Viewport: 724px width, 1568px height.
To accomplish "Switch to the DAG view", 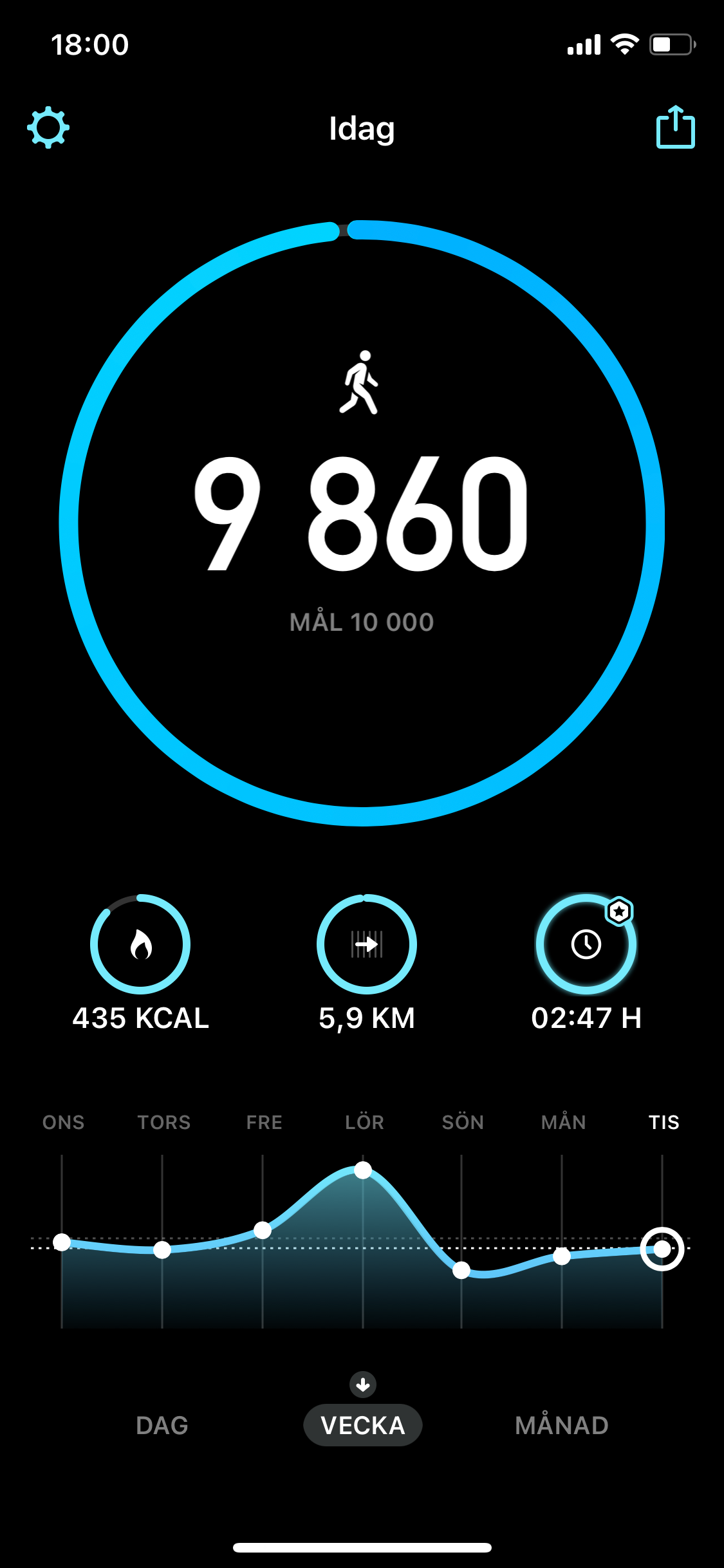I will [x=162, y=1425].
